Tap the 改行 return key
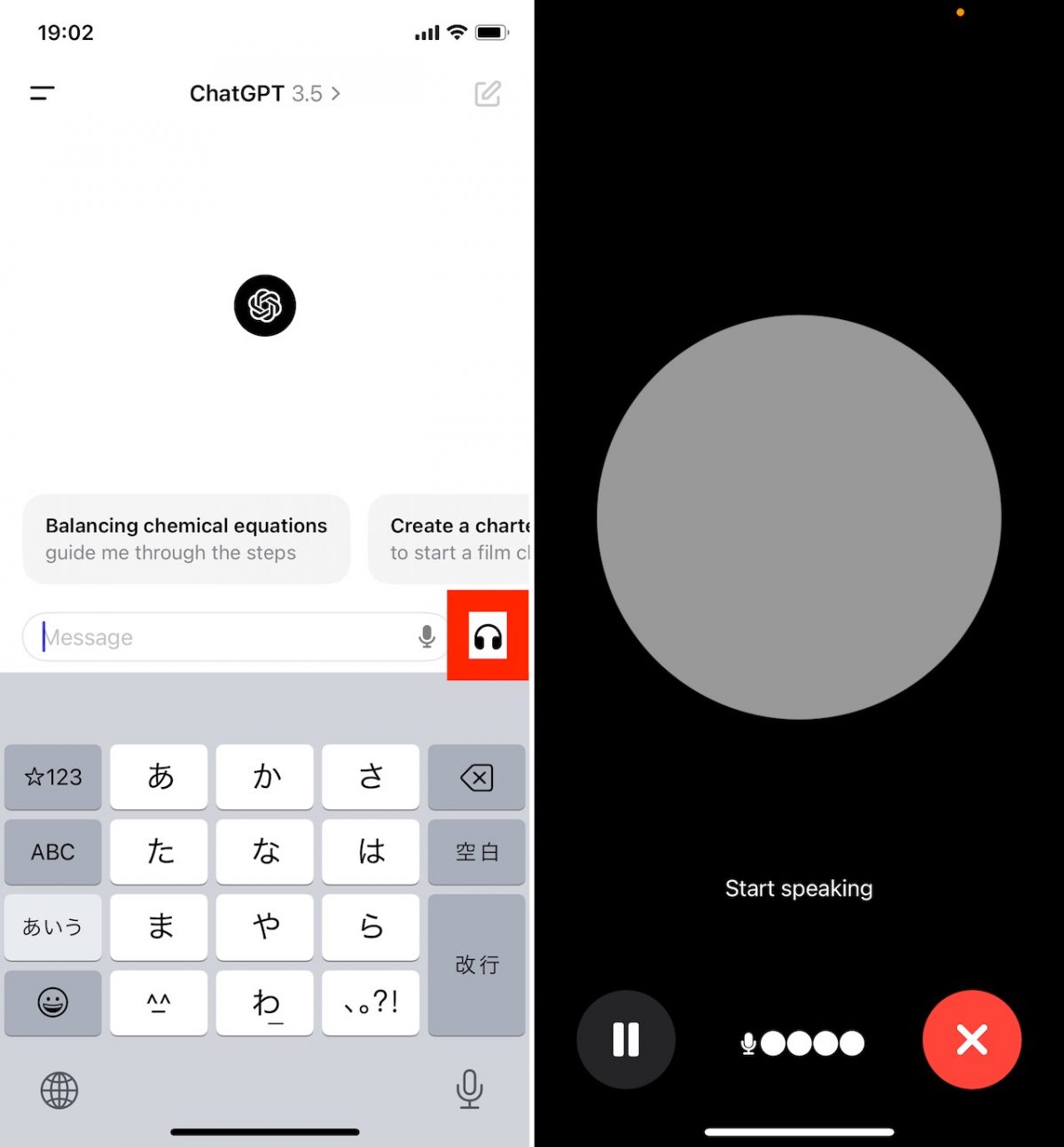Image resolution: width=1064 pixels, height=1147 pixels. pos(477,964)
